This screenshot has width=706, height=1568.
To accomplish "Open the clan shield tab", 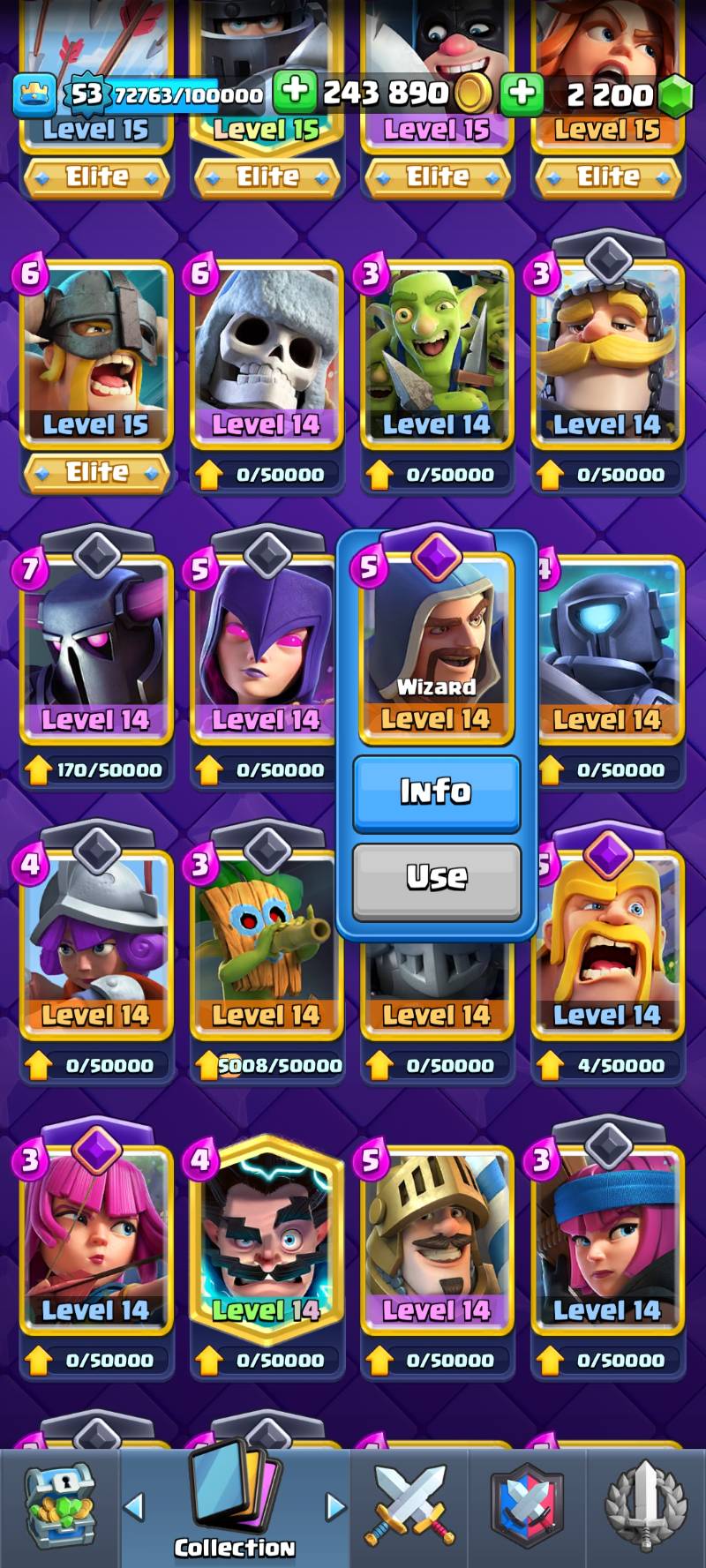I will pos(527,1506).
